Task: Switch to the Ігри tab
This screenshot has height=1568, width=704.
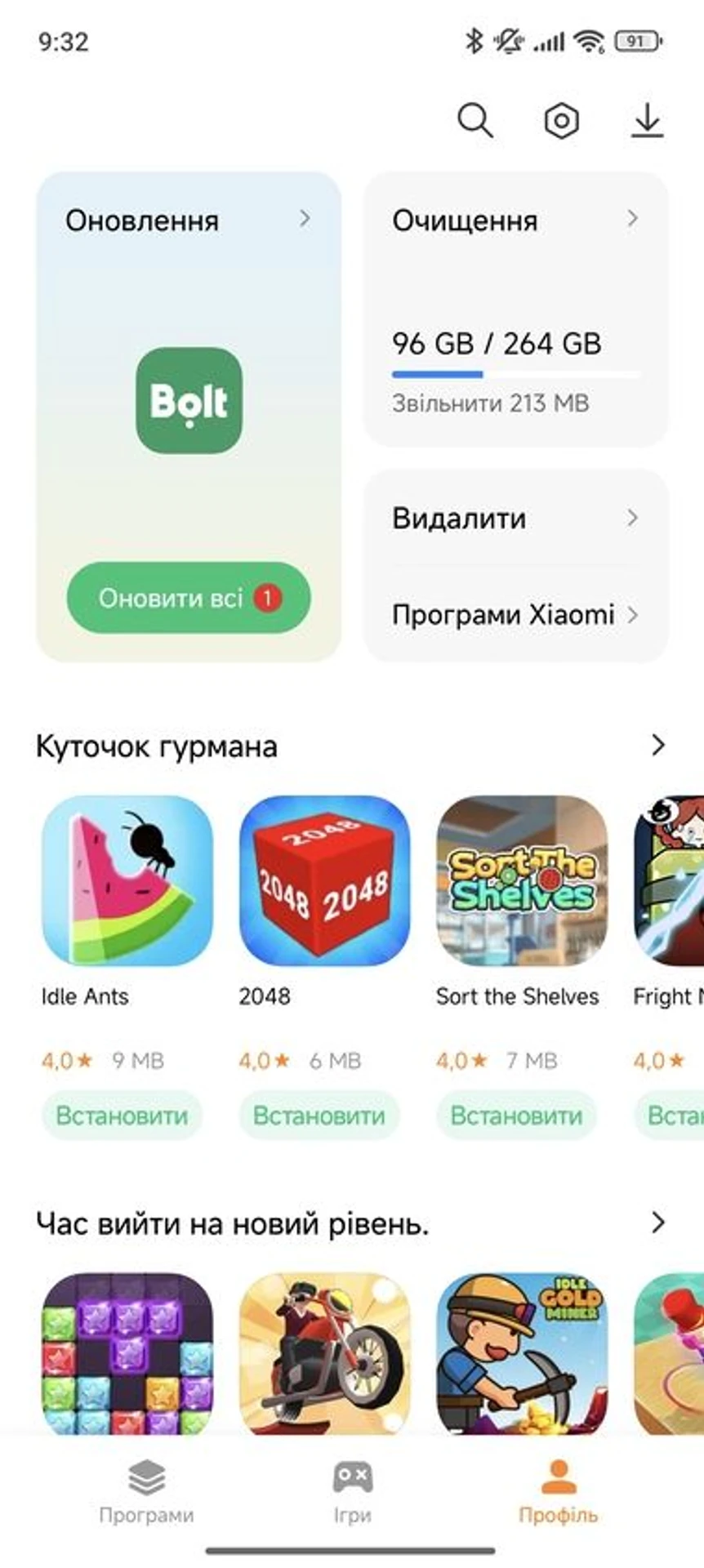Action: [352, 1490]
